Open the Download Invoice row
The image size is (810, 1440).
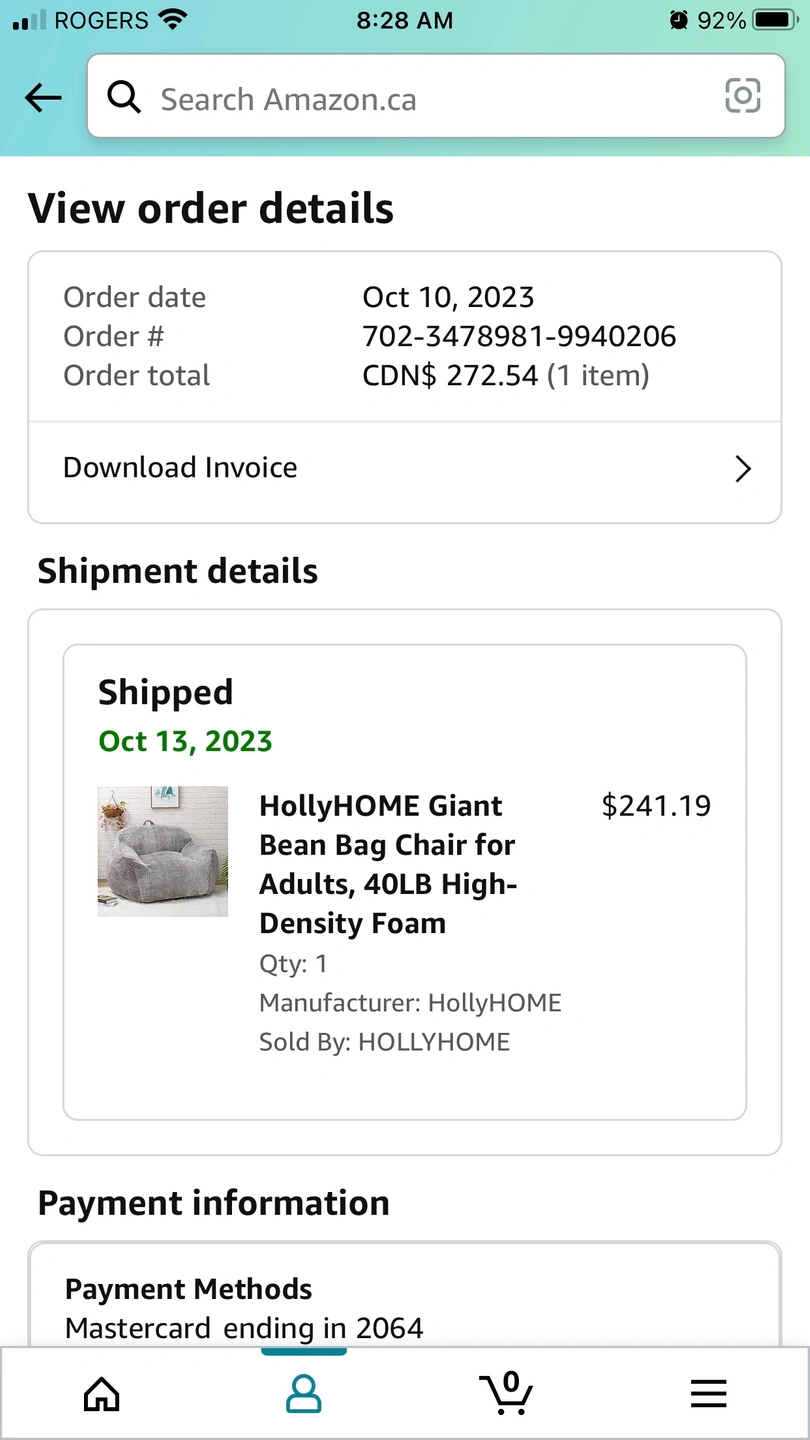pyautogui.click(x=405, y=468)
